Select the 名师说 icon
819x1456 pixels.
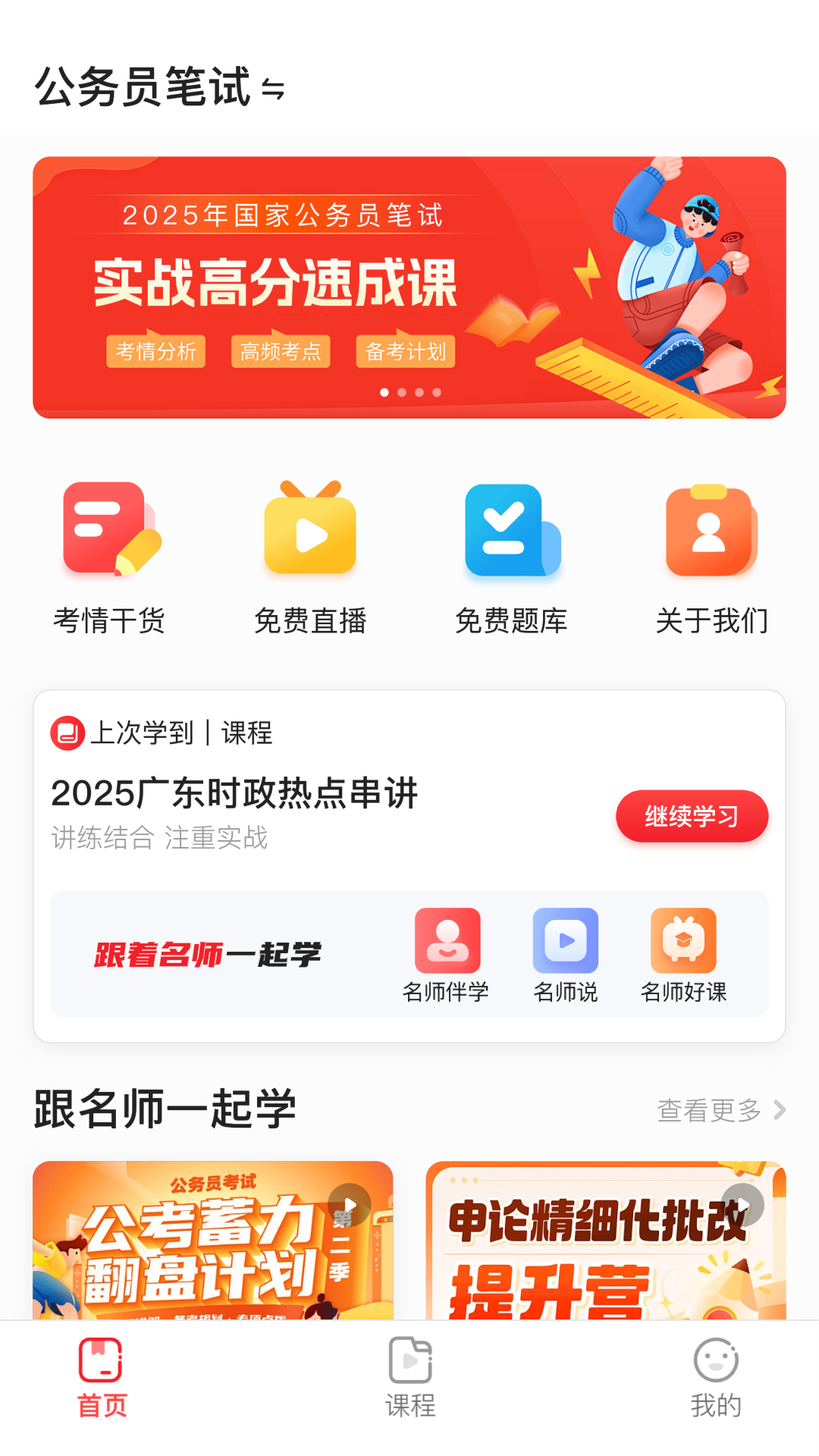[565, 940]
